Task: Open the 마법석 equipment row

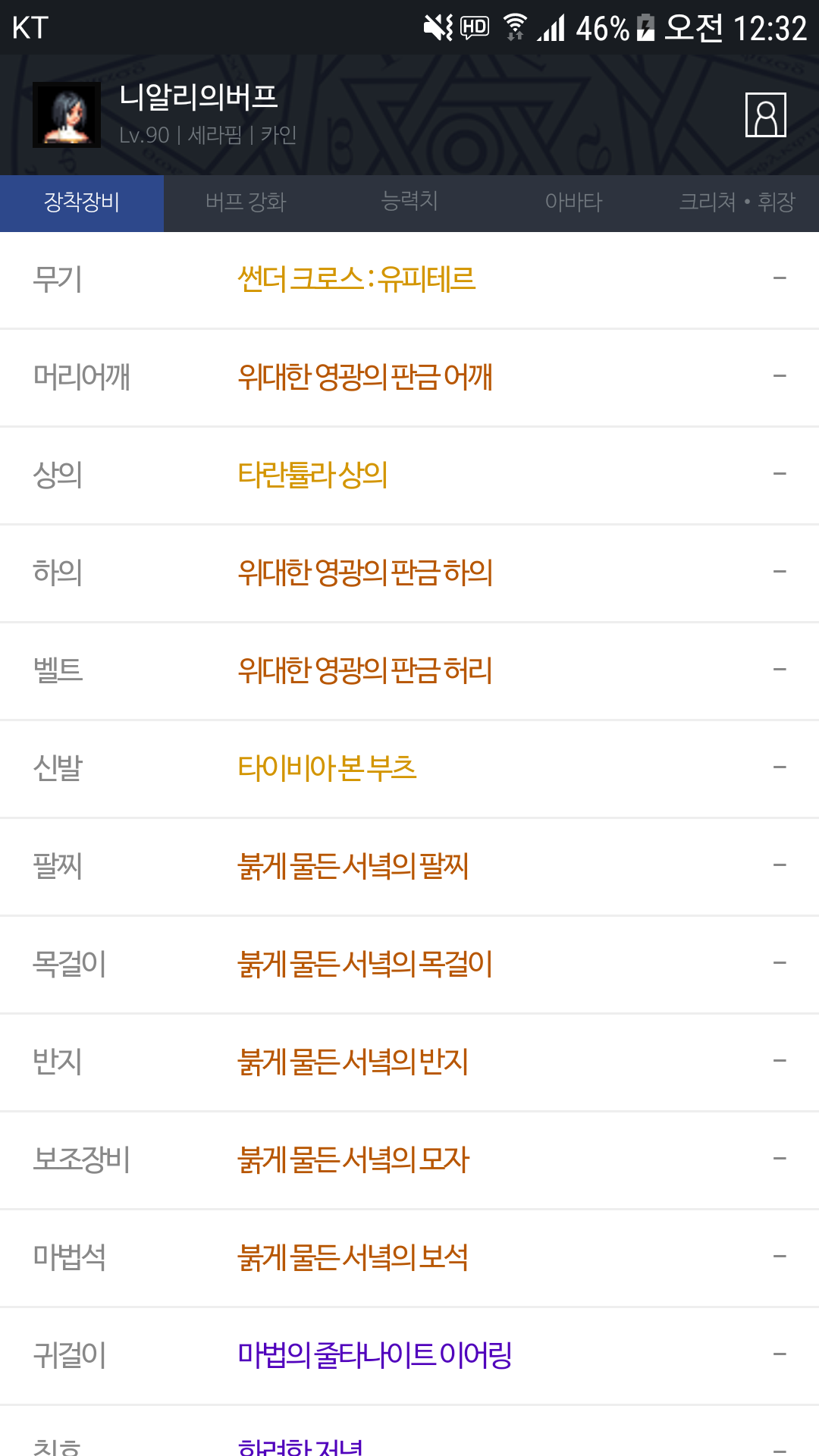Action: click(409, 1258)
